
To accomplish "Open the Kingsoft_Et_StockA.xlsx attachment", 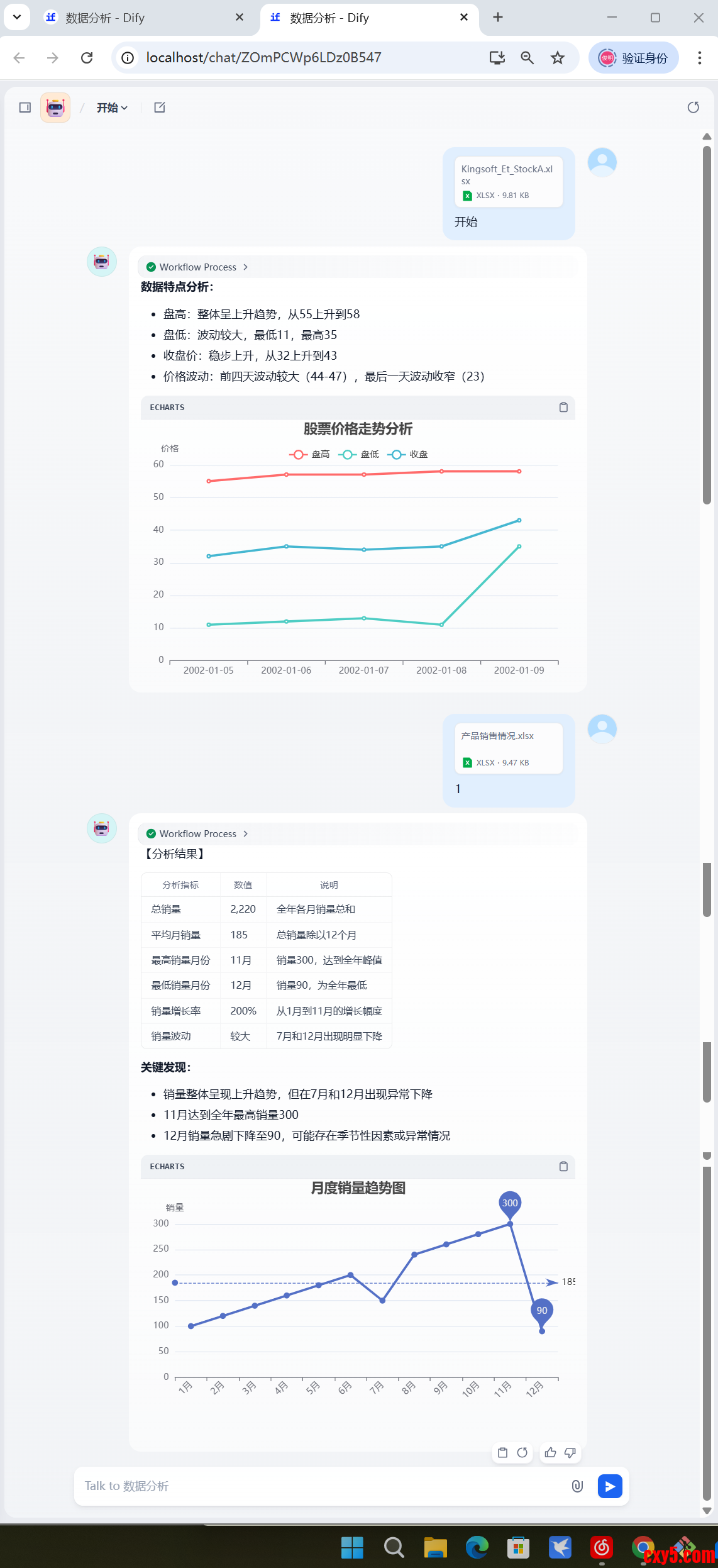I will pos(508,182).
